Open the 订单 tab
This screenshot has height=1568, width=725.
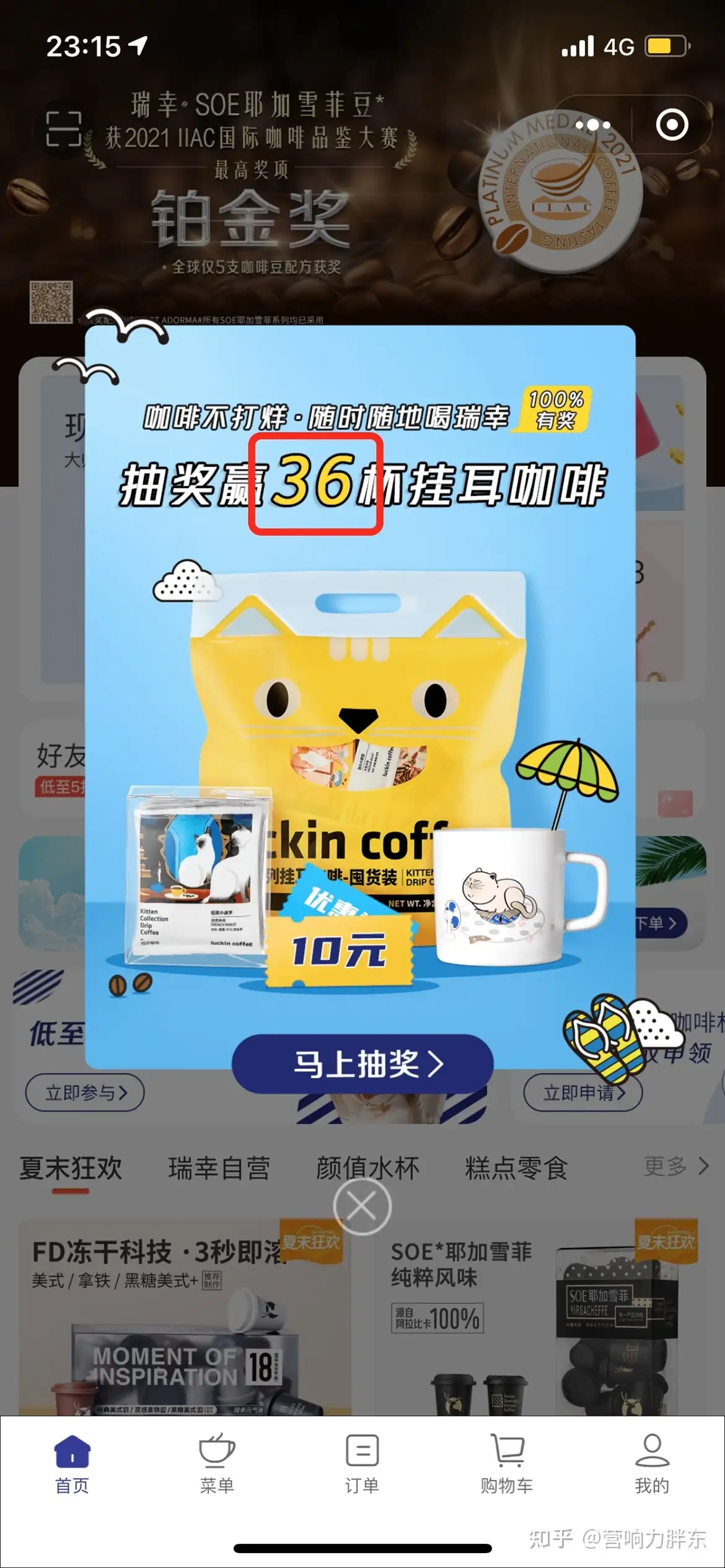362,1465
